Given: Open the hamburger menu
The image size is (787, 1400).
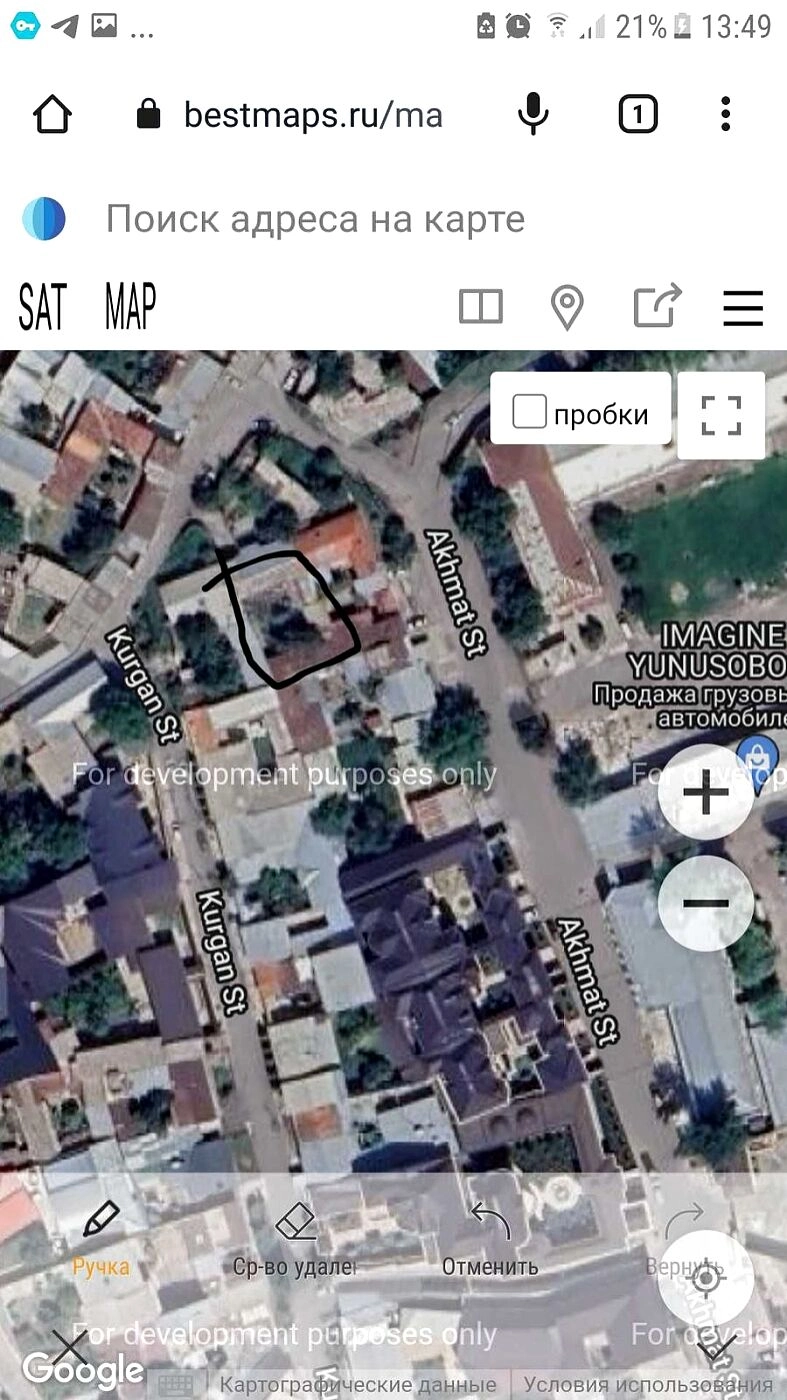Looking at the screenshot, I should (743, 308).
